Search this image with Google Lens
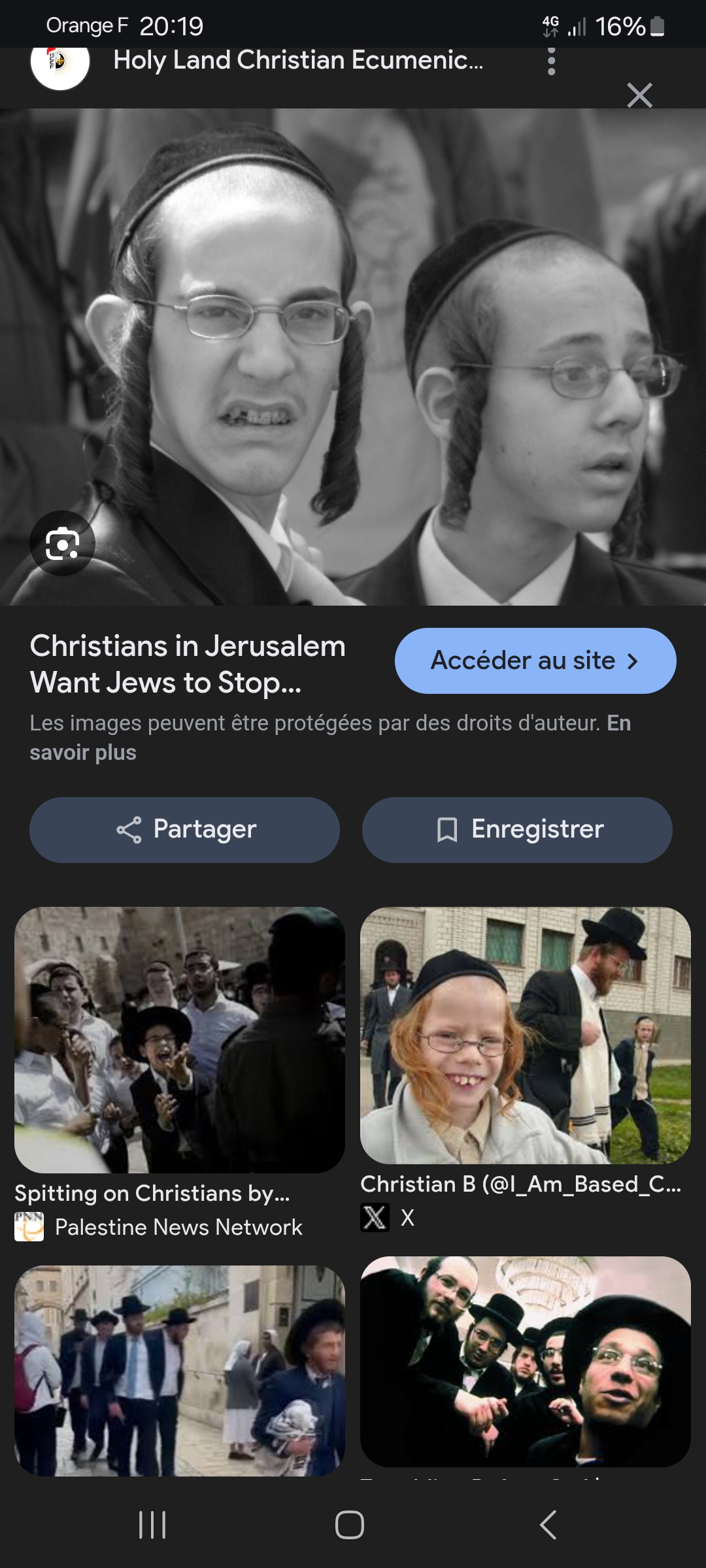 [63, 543]
